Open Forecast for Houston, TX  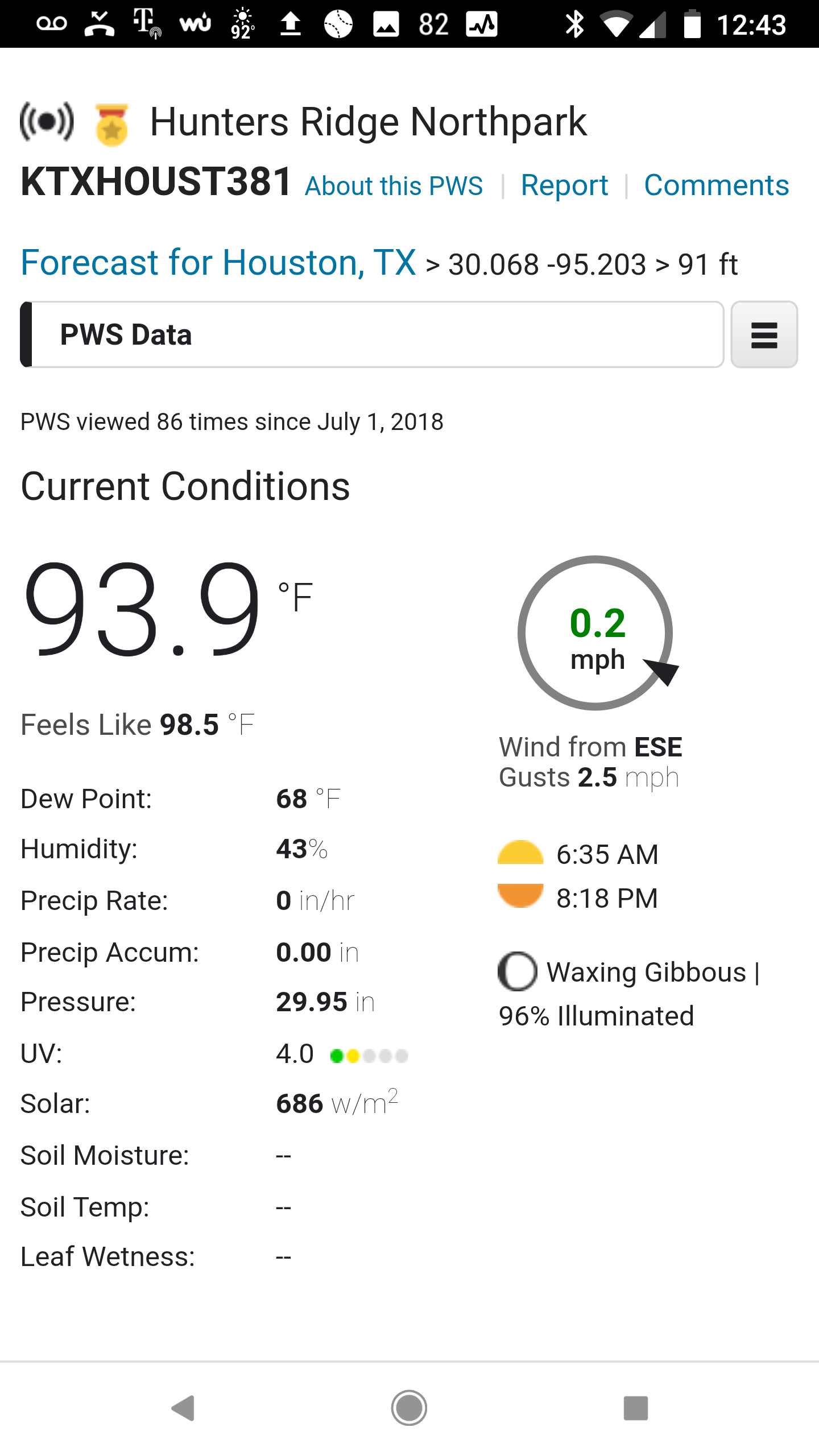218,263
